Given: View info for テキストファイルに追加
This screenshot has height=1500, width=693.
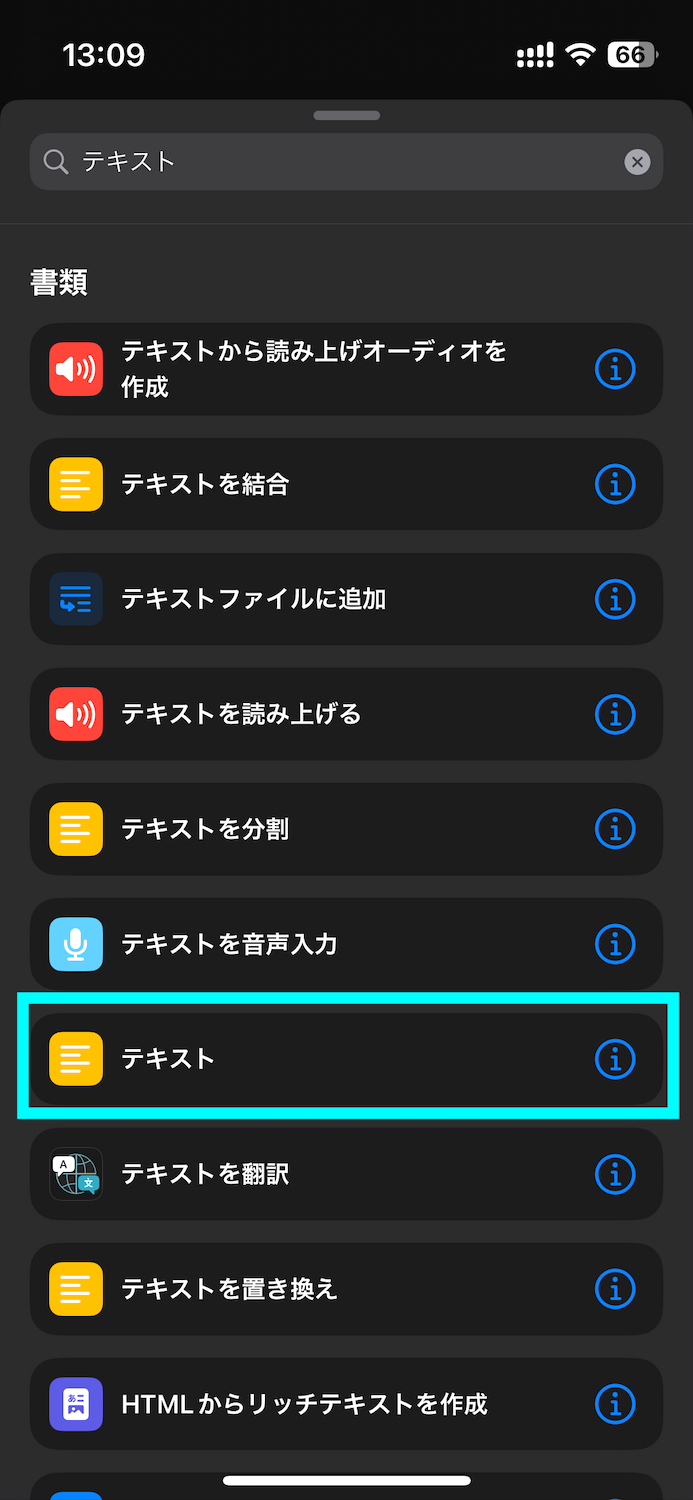Looking at the screenshot, I should tap(615, 599).
